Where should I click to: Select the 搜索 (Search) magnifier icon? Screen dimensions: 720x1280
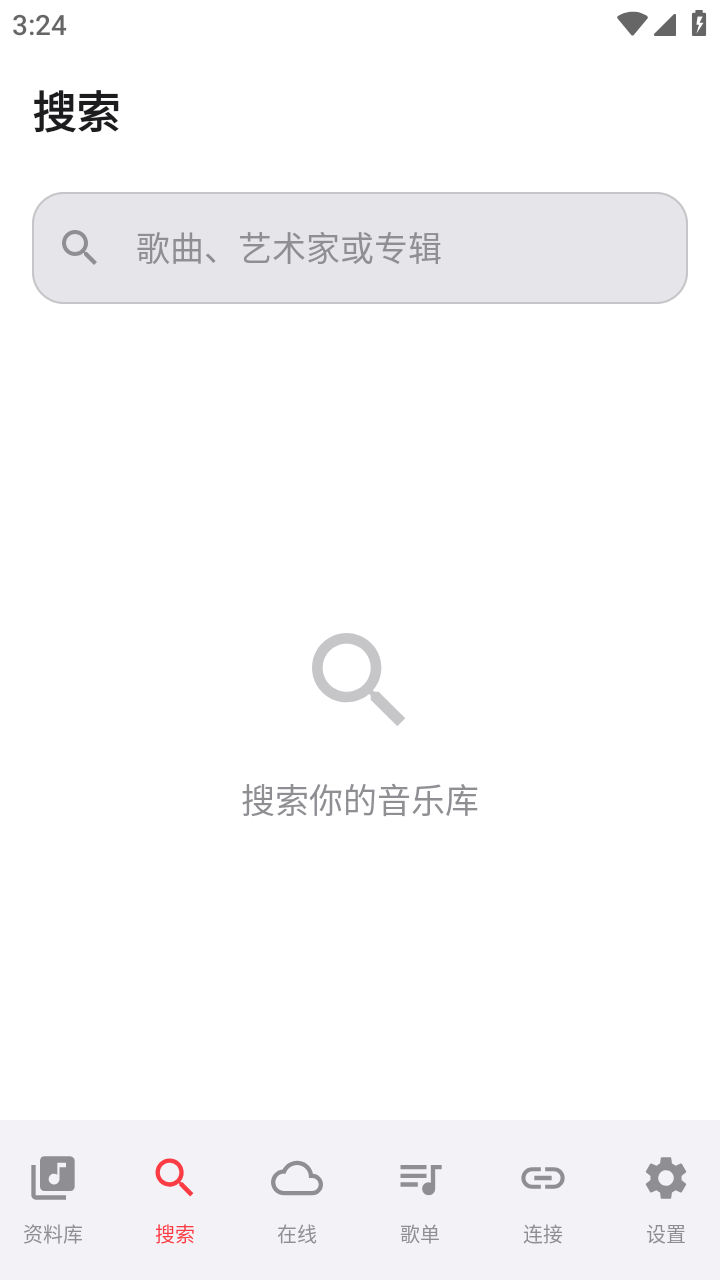click(x=174, y=1178)
